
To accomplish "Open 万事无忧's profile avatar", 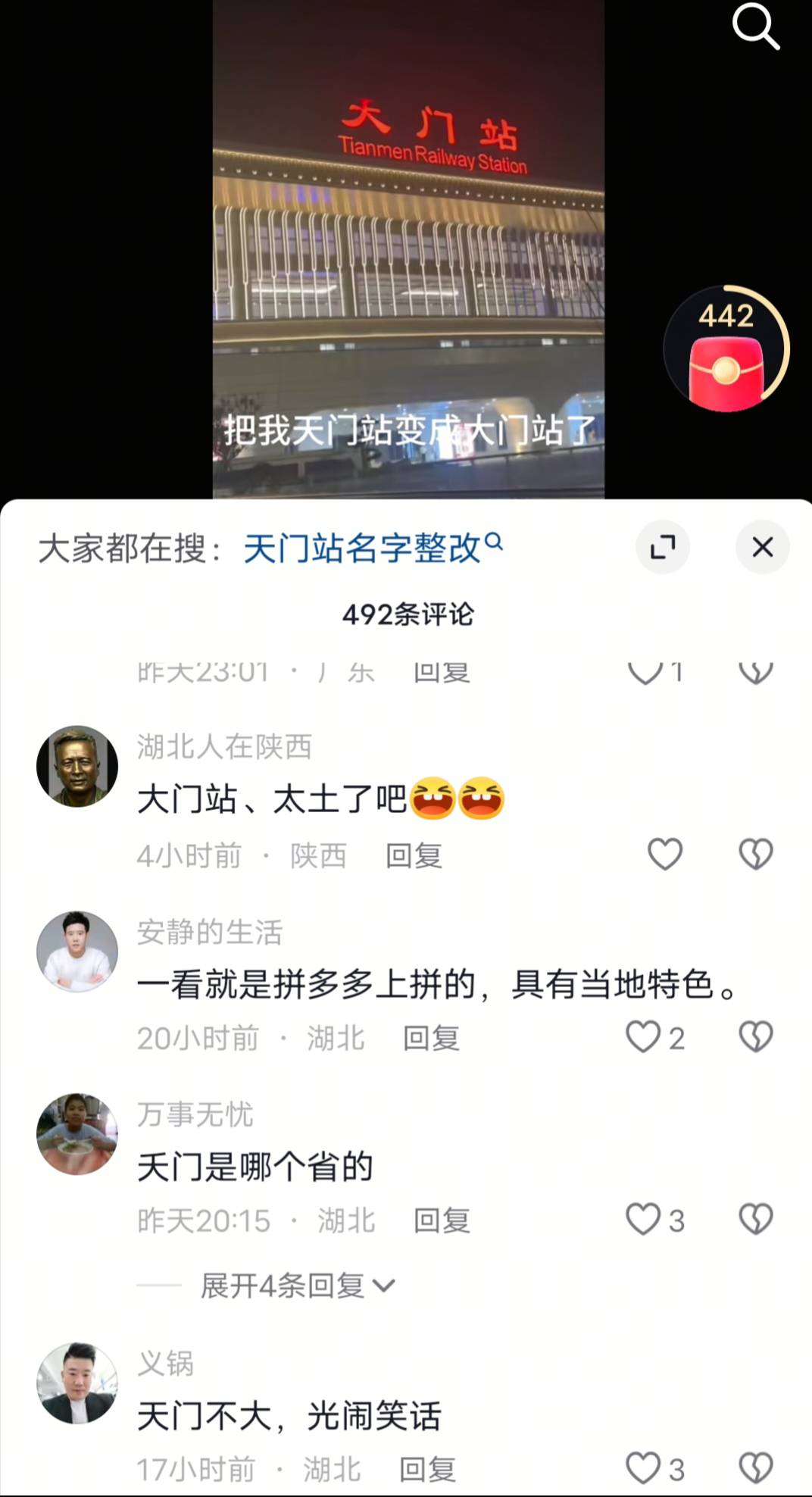I will coord(77,1134).
